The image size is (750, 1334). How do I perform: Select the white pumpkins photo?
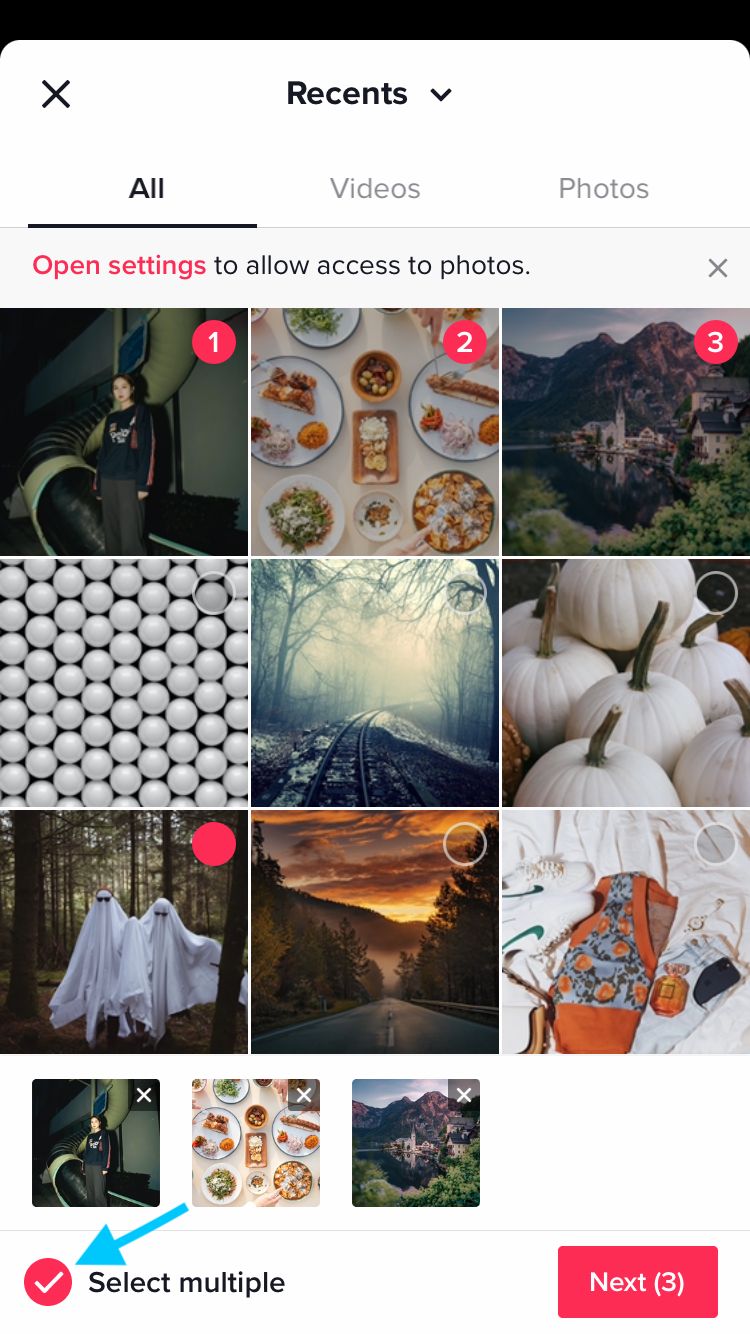click(x=715, y=594)
